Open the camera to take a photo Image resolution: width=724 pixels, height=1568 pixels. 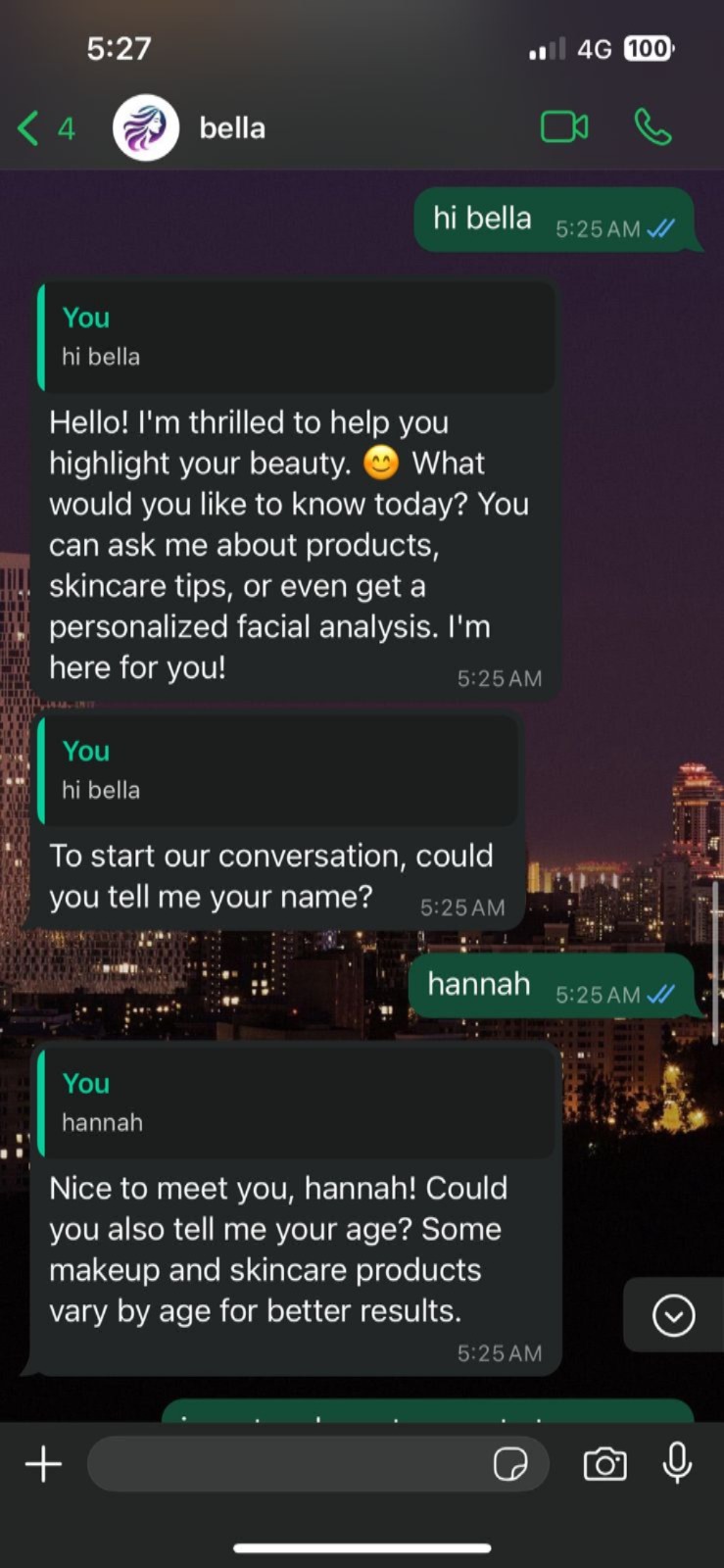pyautogui.click(x=604, y=1464)
